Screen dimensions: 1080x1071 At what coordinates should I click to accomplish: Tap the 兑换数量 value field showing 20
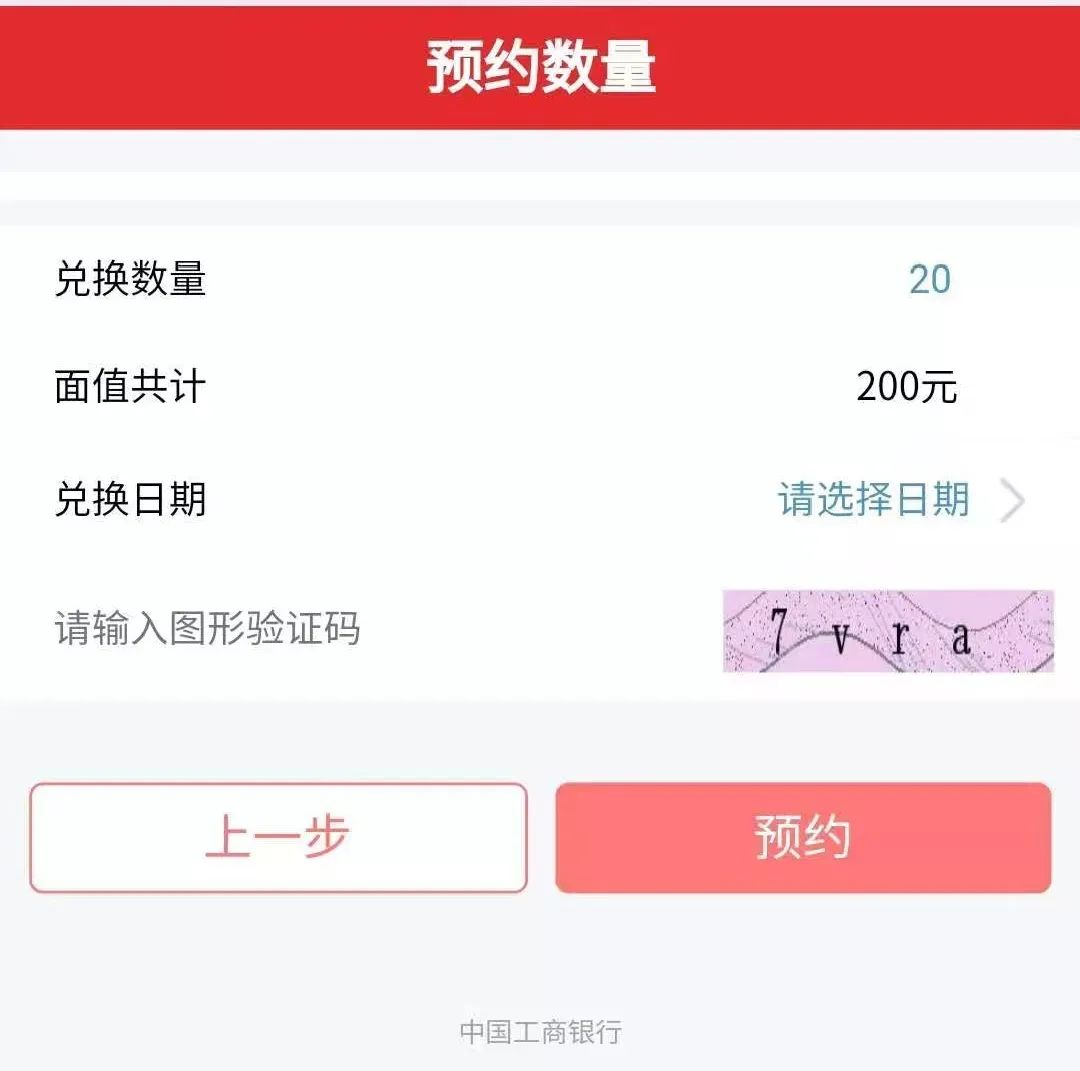point(929,279)
